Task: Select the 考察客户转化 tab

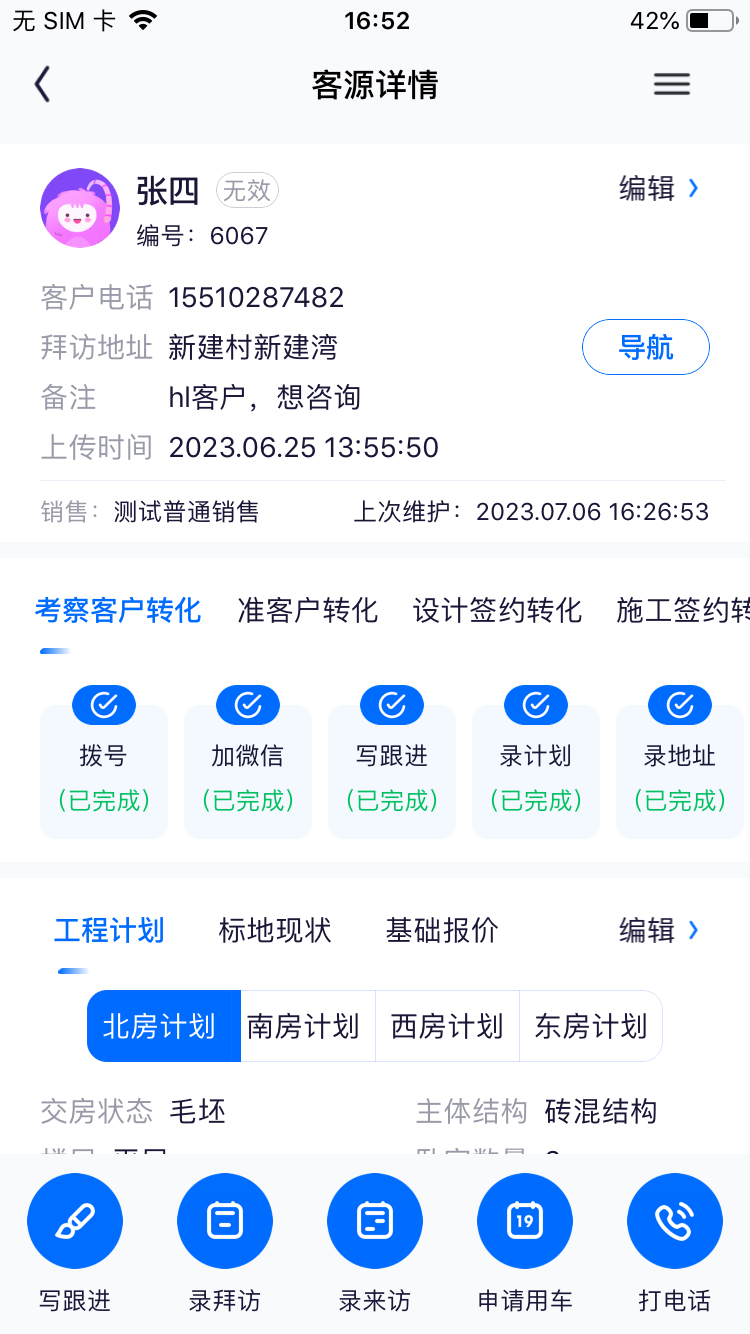Action: [x=118, y=610]
